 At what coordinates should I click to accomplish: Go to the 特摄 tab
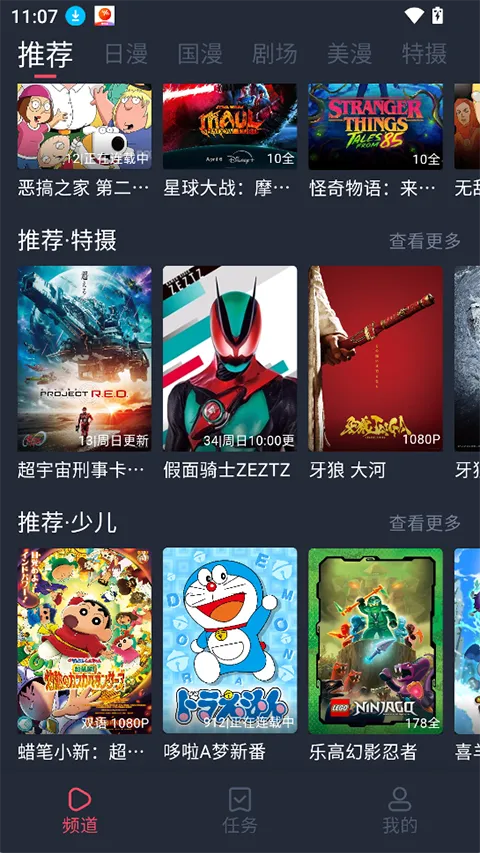pos(424,54)
